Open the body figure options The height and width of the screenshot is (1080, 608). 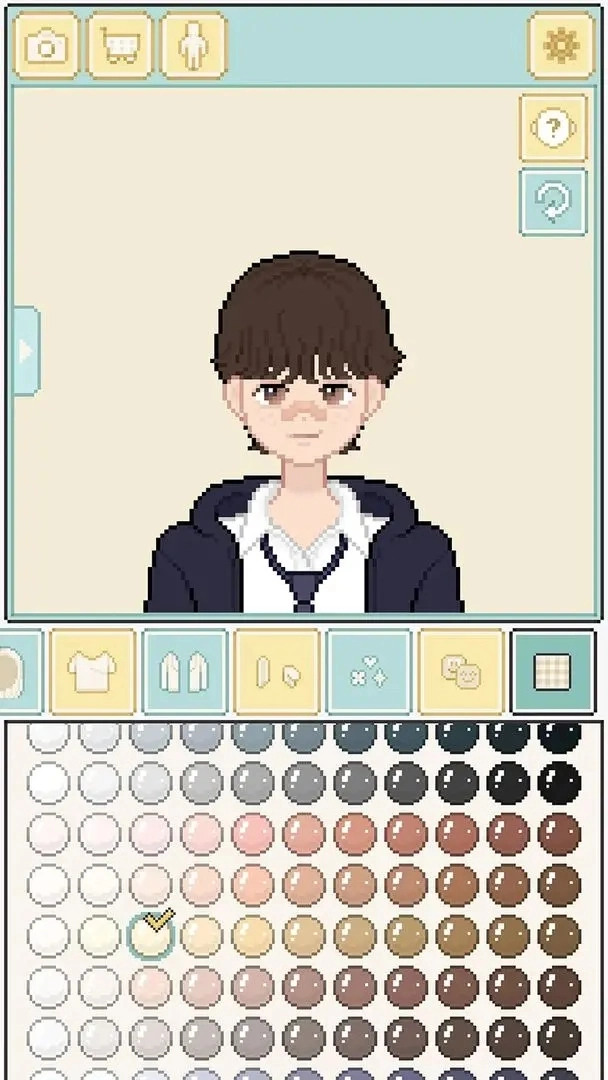(193, 46)
